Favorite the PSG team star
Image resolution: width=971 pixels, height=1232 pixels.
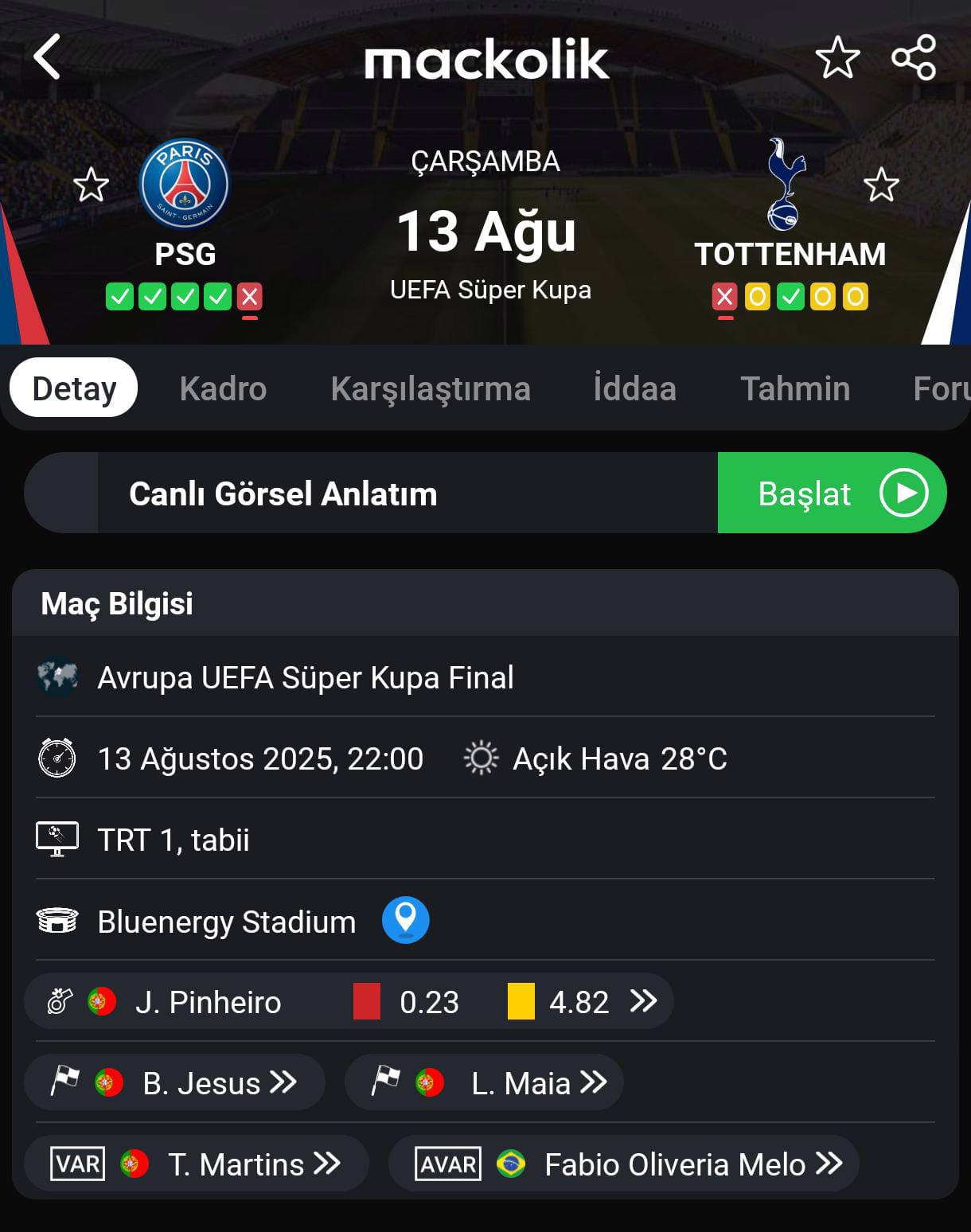tap(91, 185)
